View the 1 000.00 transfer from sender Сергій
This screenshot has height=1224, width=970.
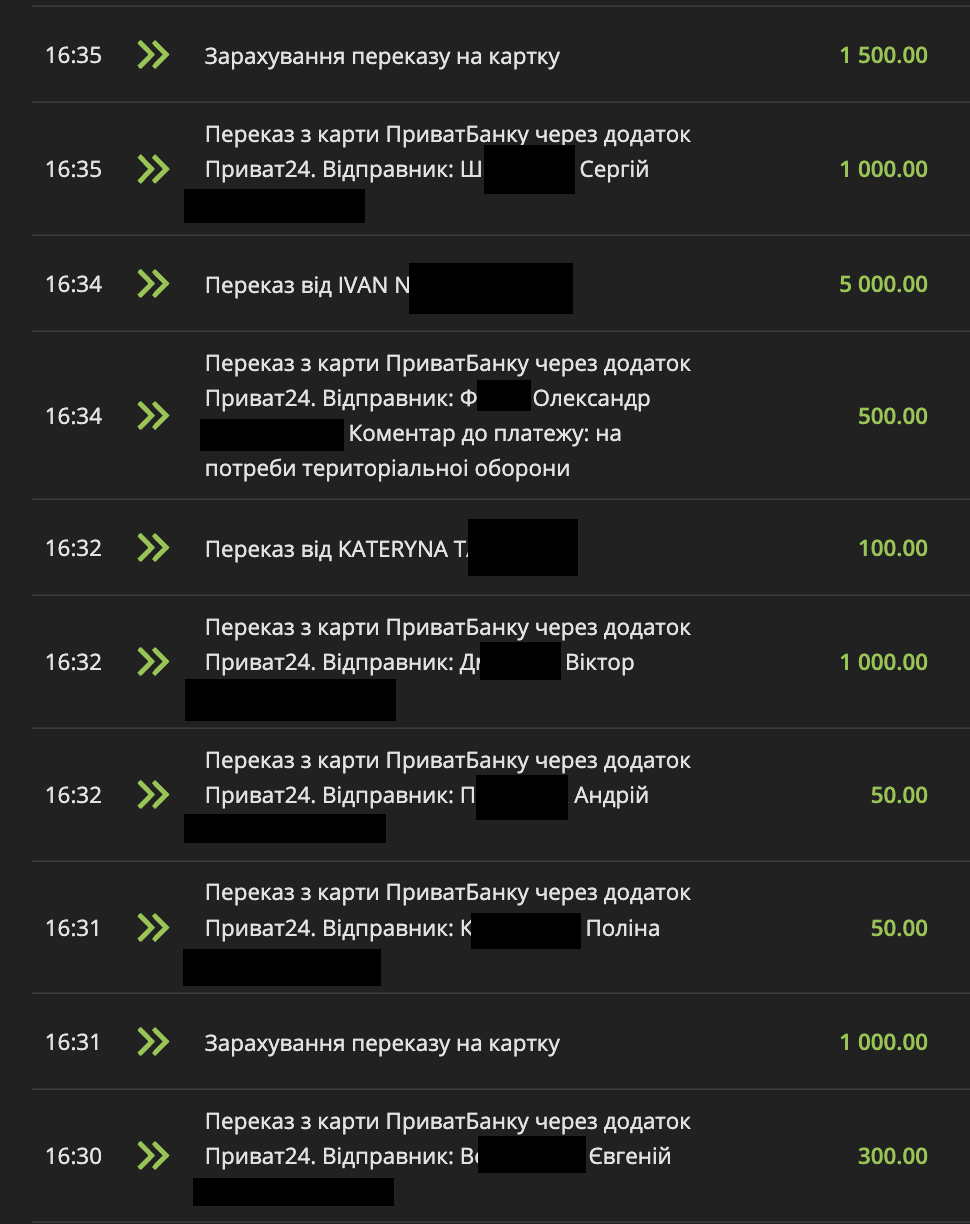click(x=447, y=152)
